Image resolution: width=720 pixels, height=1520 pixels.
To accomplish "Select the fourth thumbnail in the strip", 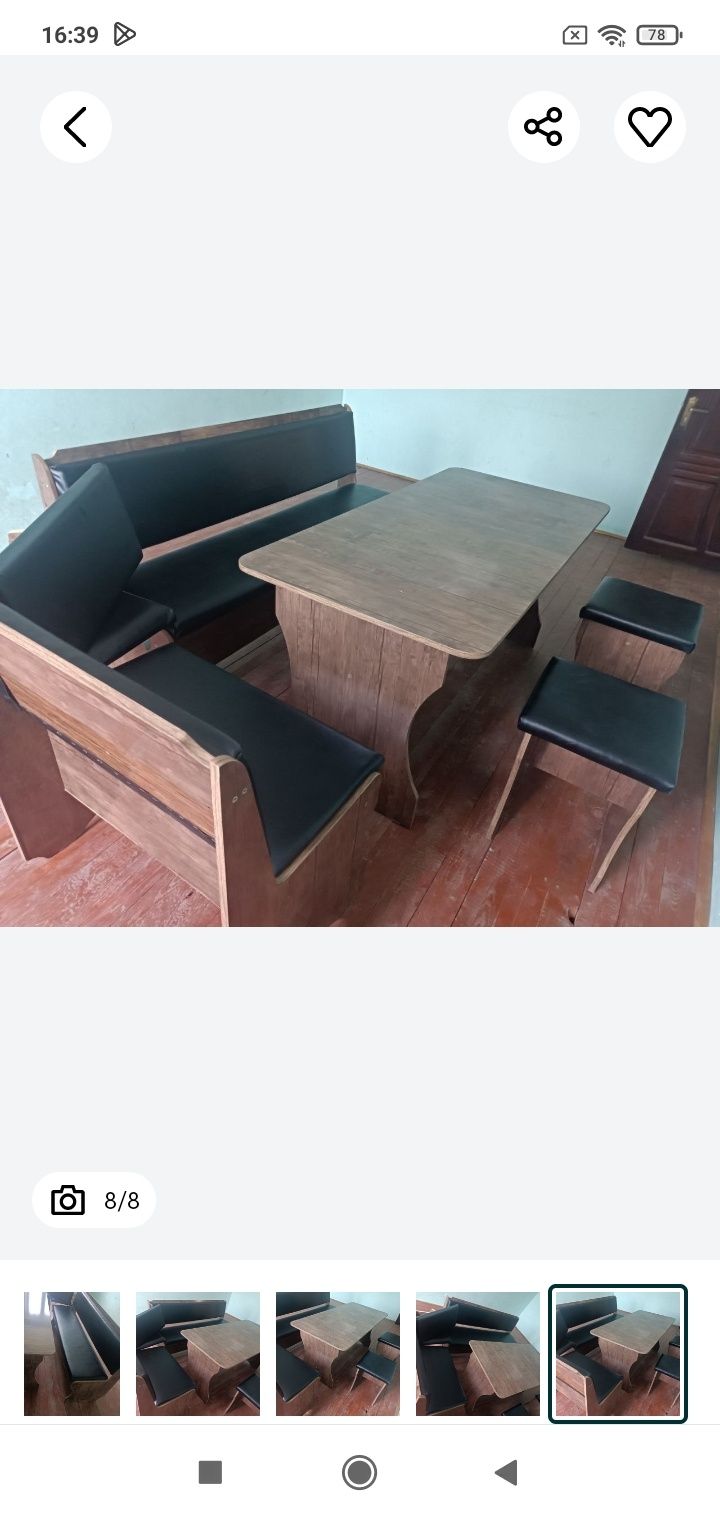I will [478, 1353].
